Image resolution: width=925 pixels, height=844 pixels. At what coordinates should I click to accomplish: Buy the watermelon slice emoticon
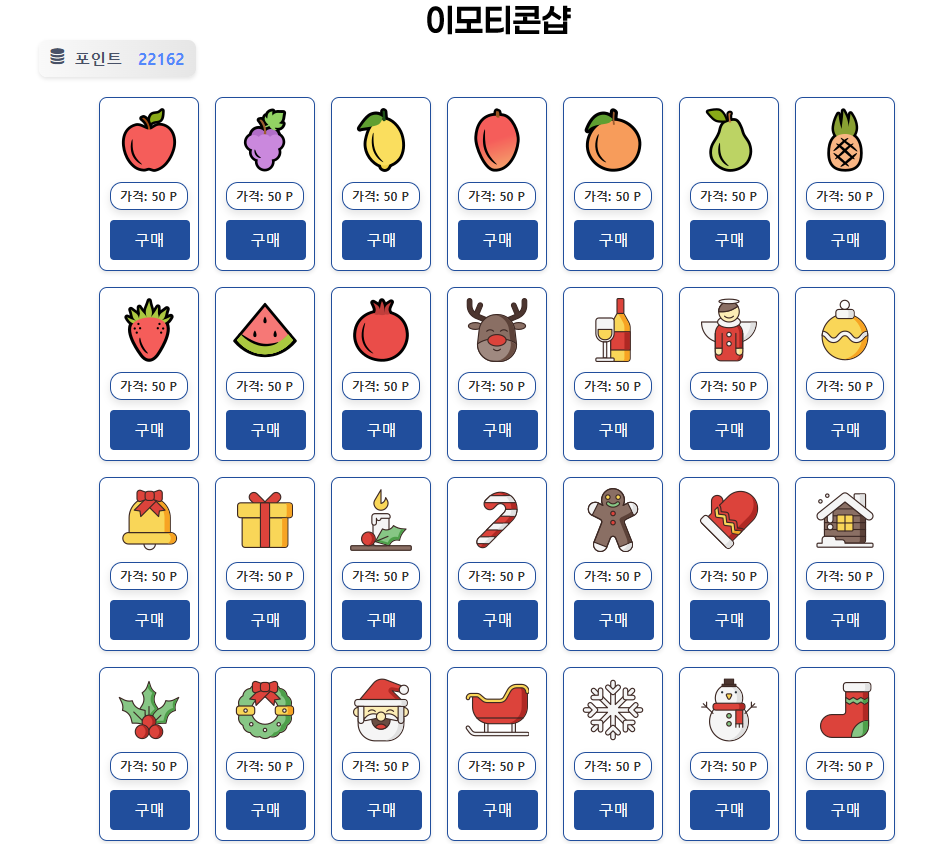(265, 430)
